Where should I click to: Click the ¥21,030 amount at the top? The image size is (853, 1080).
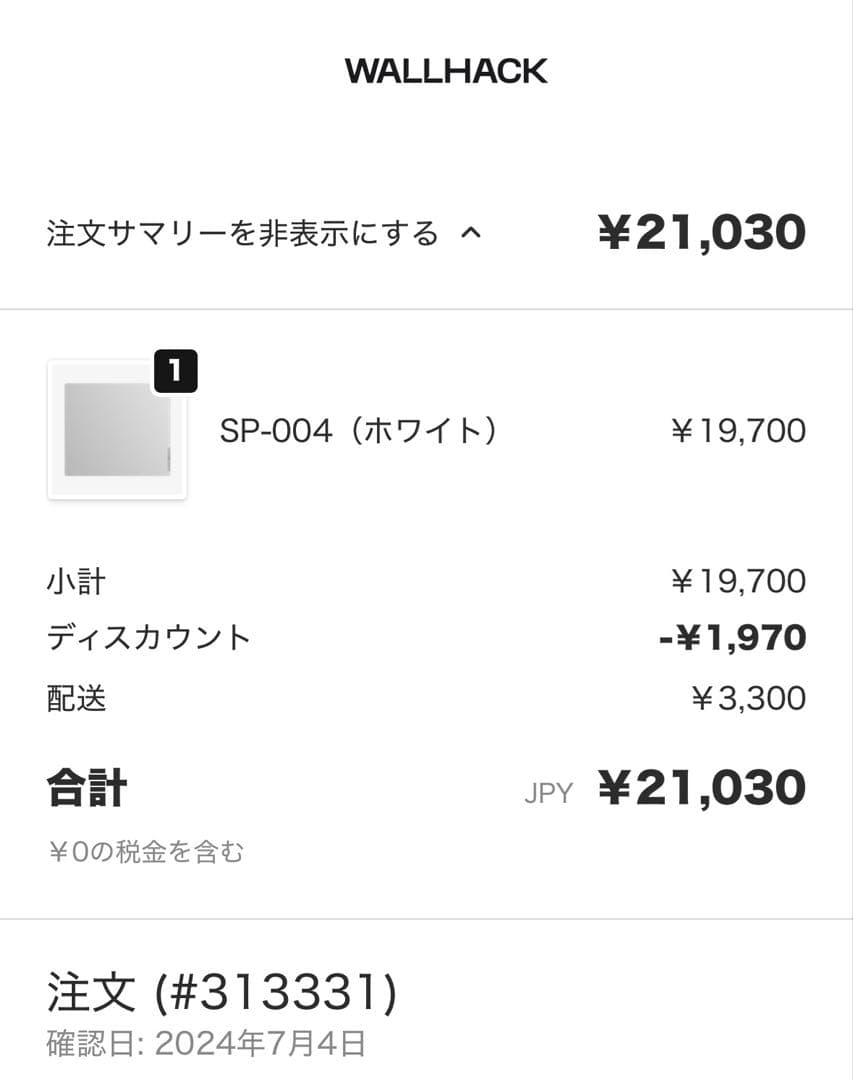704,231
